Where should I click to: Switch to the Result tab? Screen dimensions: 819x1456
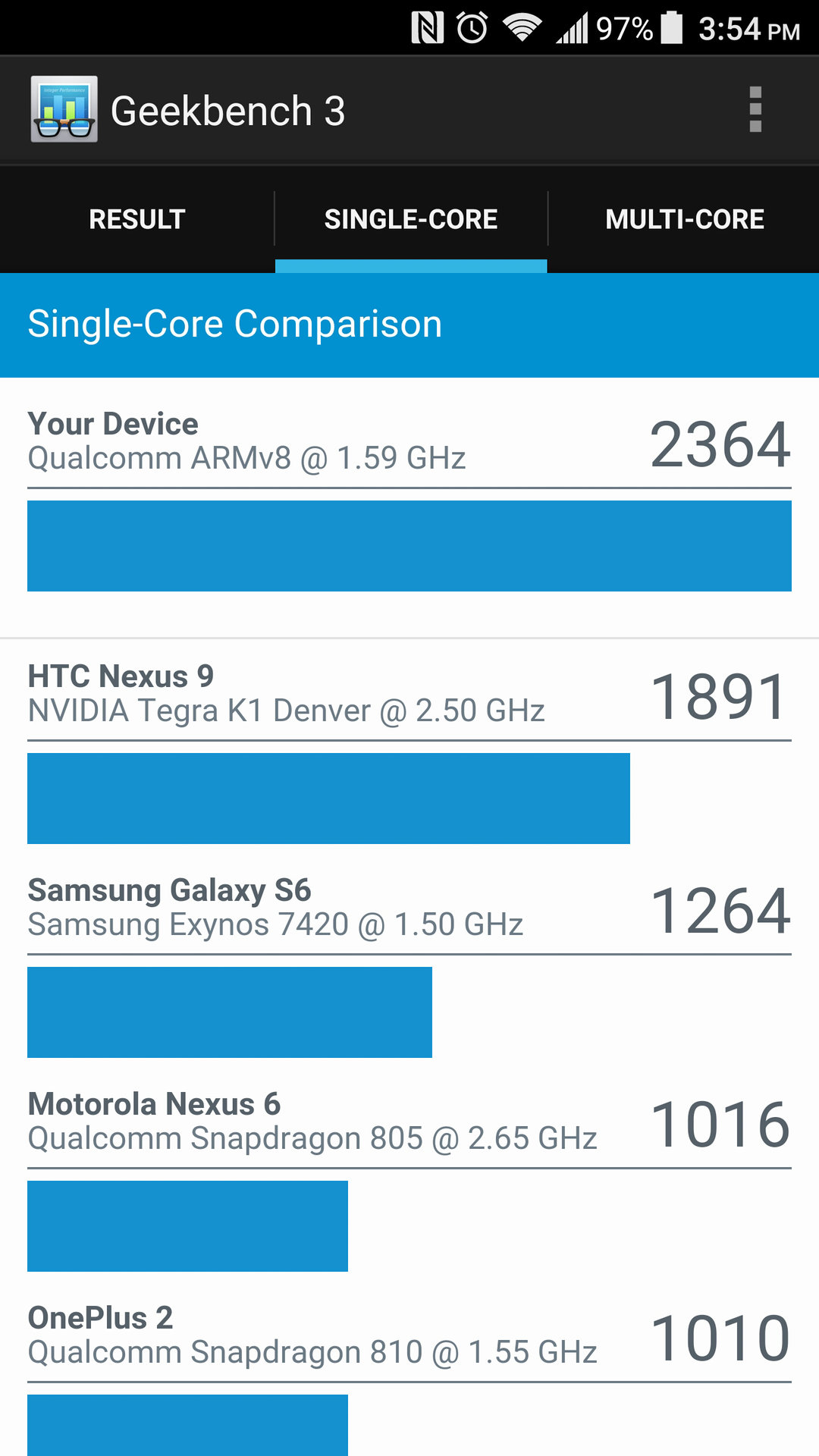(x=137, y=219)
